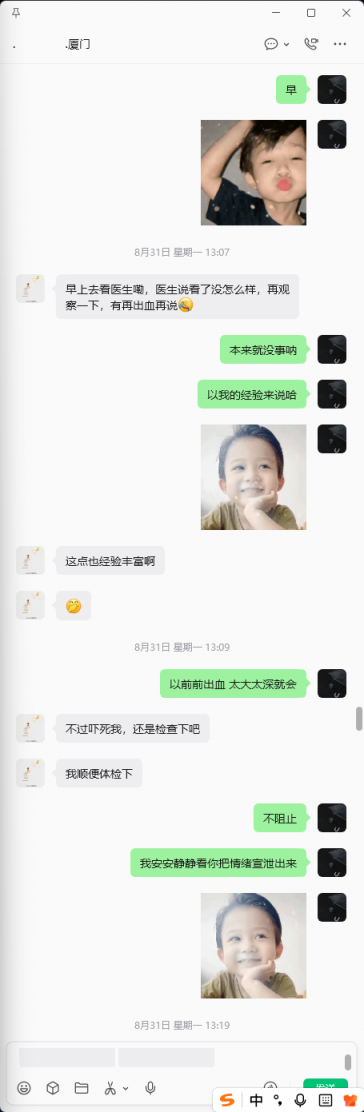Open Sogou on-screen keyboard icon

coord(325,1100)
